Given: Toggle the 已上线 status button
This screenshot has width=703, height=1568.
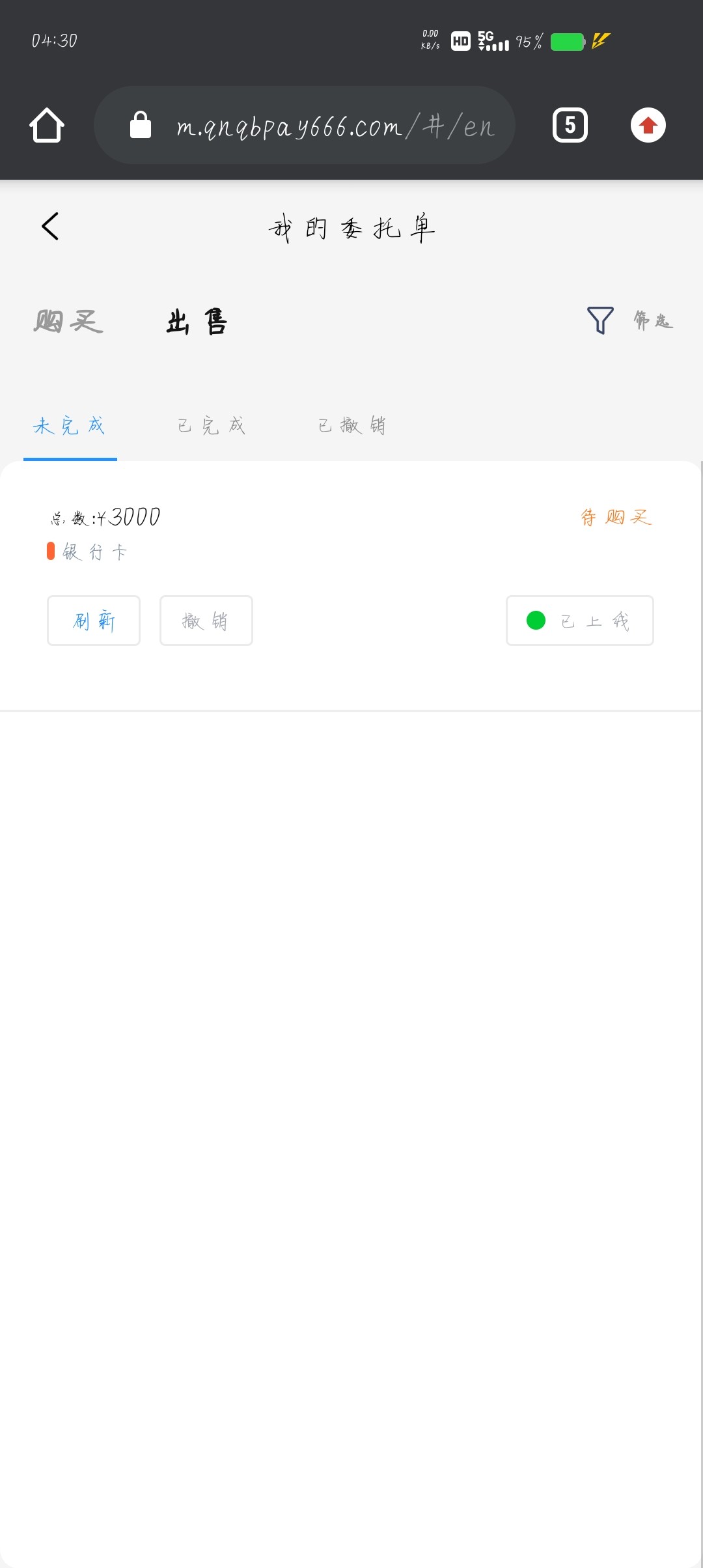Looking at the screenshot, I should [x=579, y=621].
